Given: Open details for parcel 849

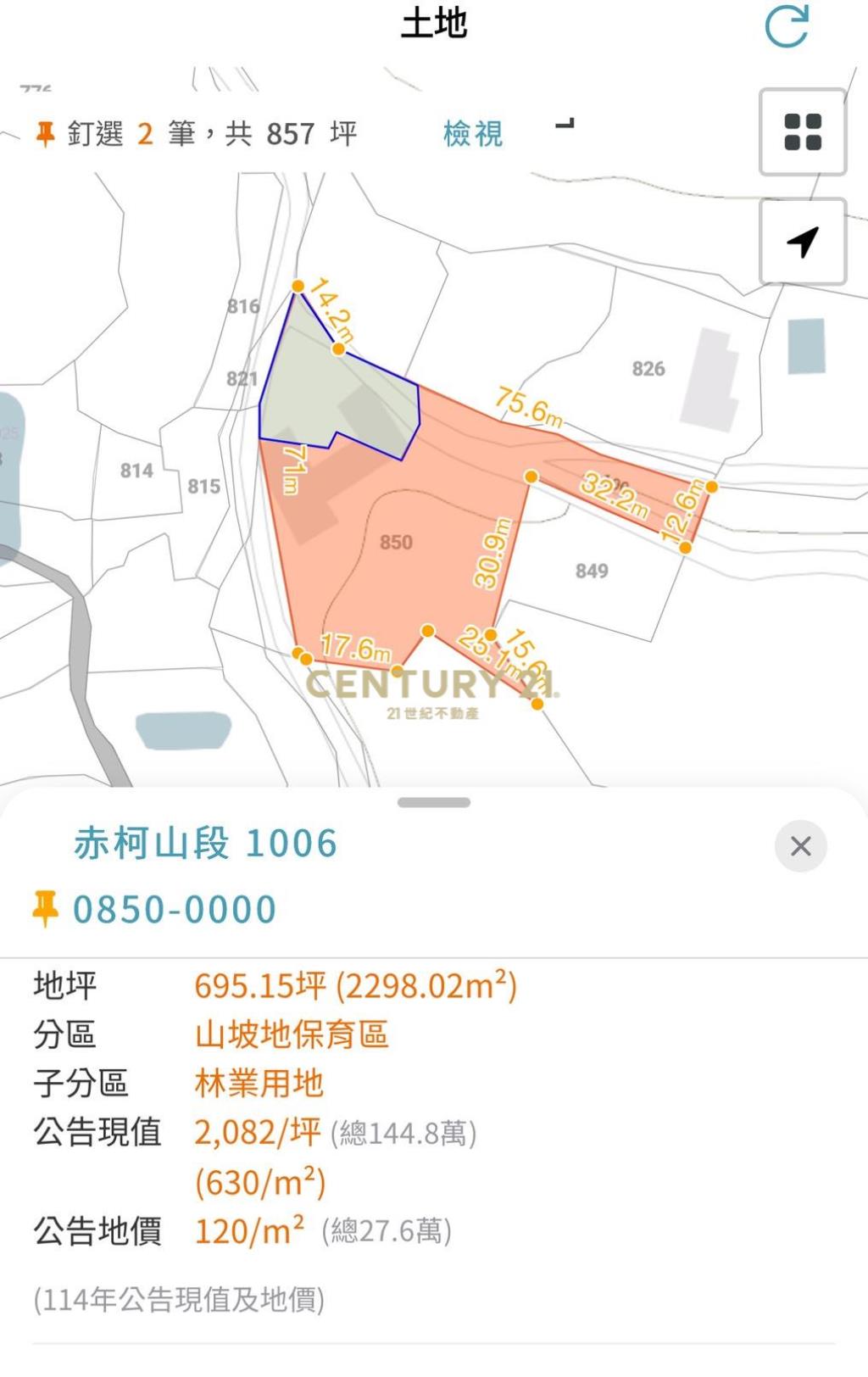Looking at the screenshot, I should 593,570.
